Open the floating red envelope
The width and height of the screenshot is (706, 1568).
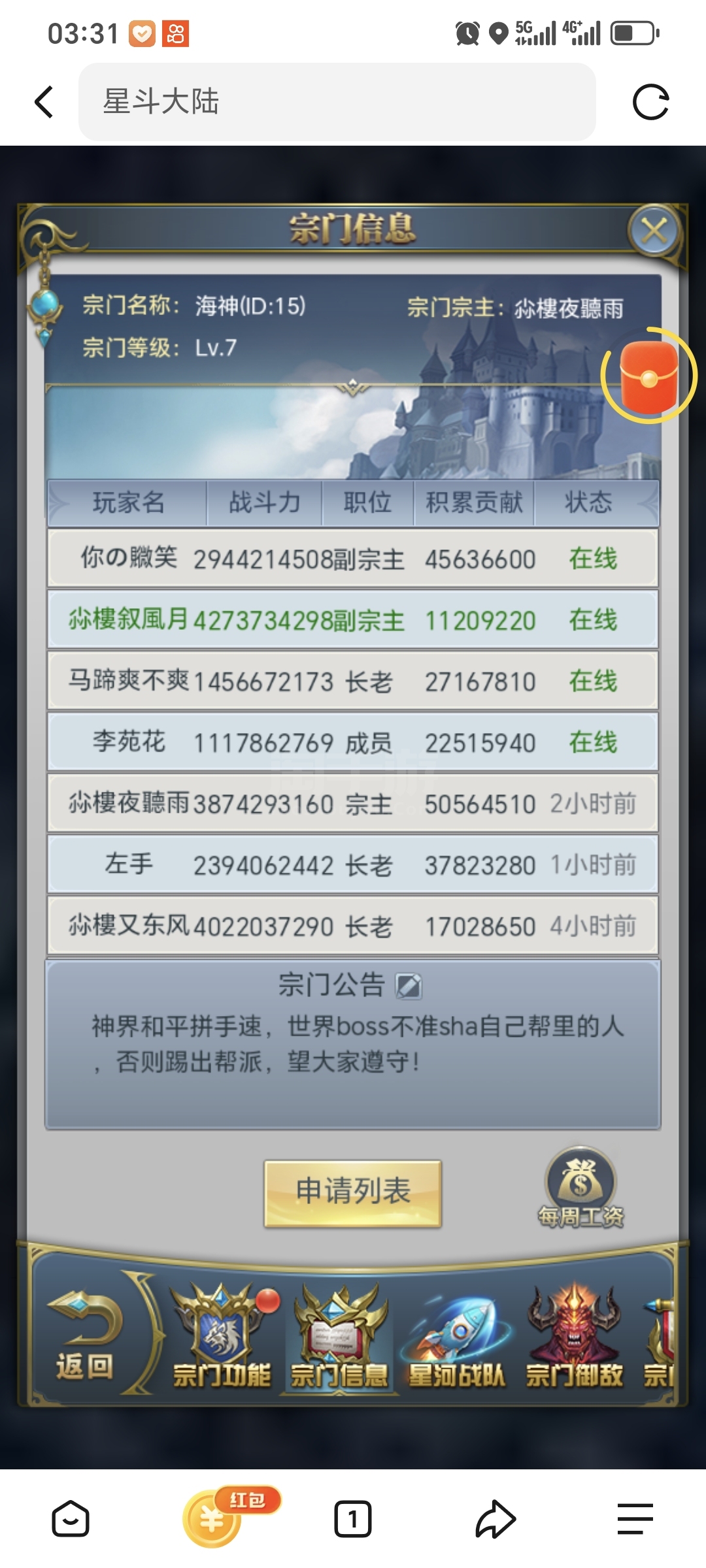[648, 376]
